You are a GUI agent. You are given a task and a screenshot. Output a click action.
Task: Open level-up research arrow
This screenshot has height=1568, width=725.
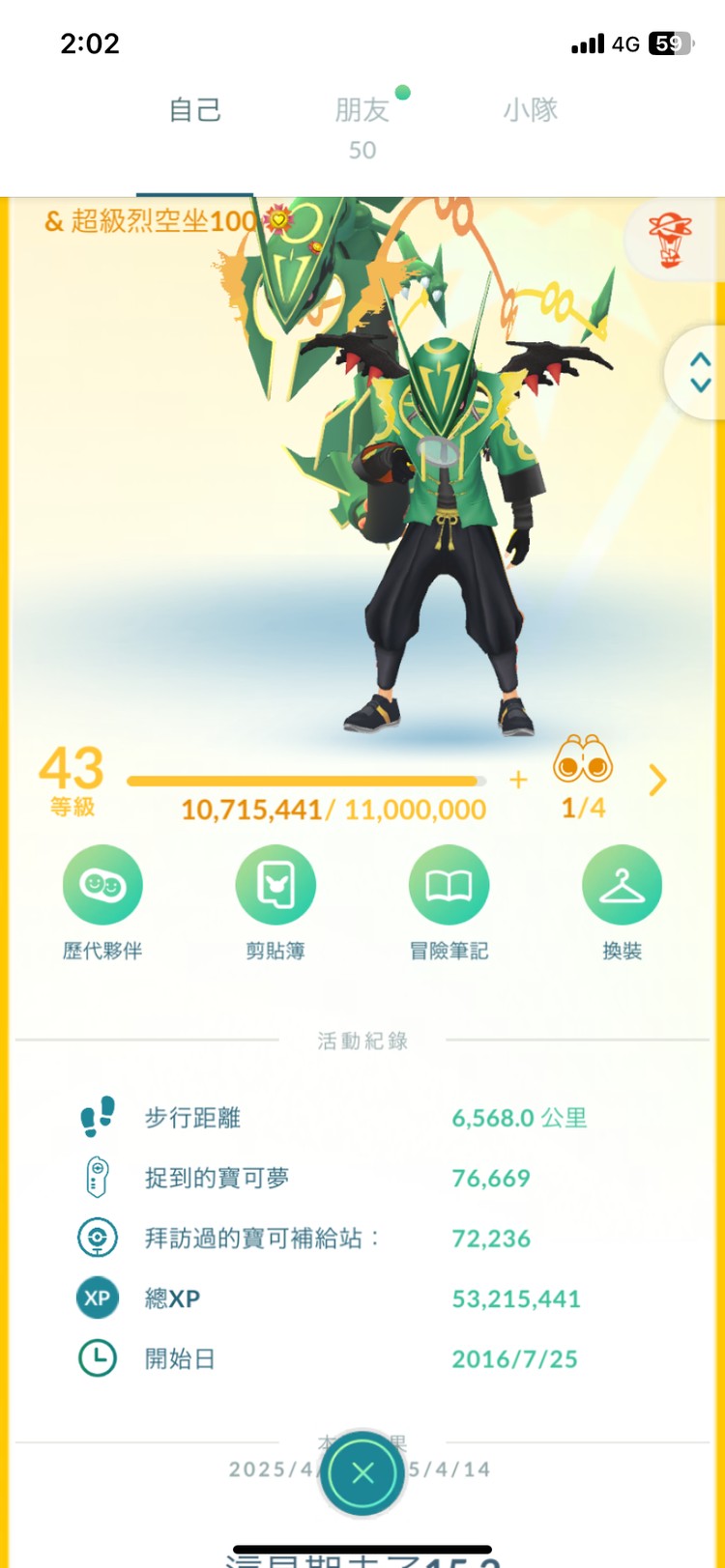658,780
